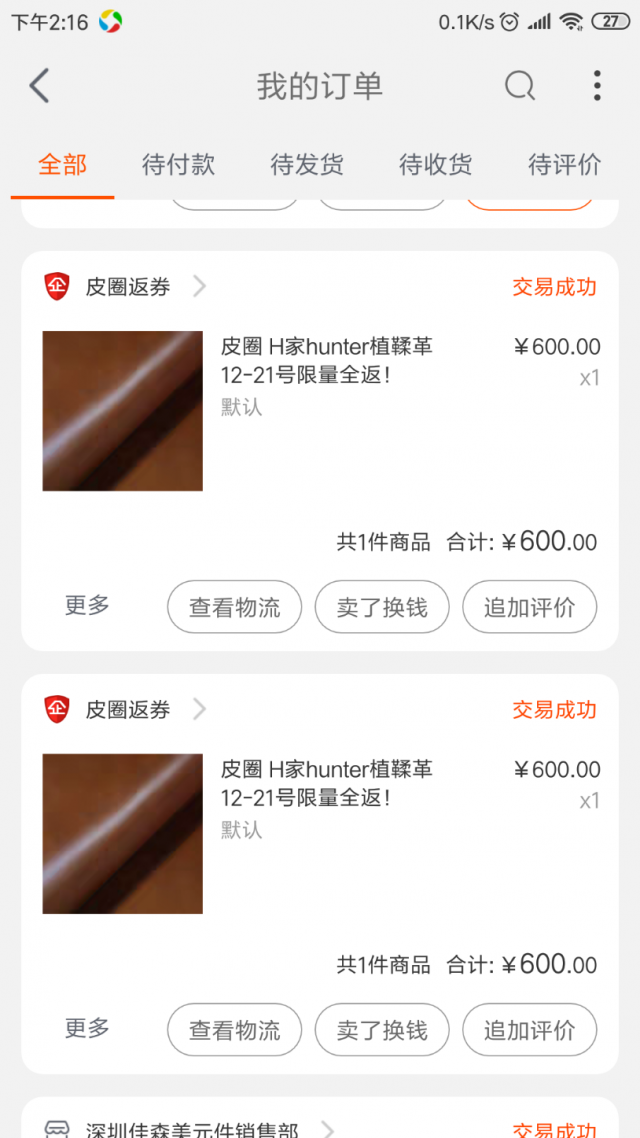Tap 更多 on the first 皮圈 order
This screenshot has width=640, height=1138.
[x=87, y=605]
